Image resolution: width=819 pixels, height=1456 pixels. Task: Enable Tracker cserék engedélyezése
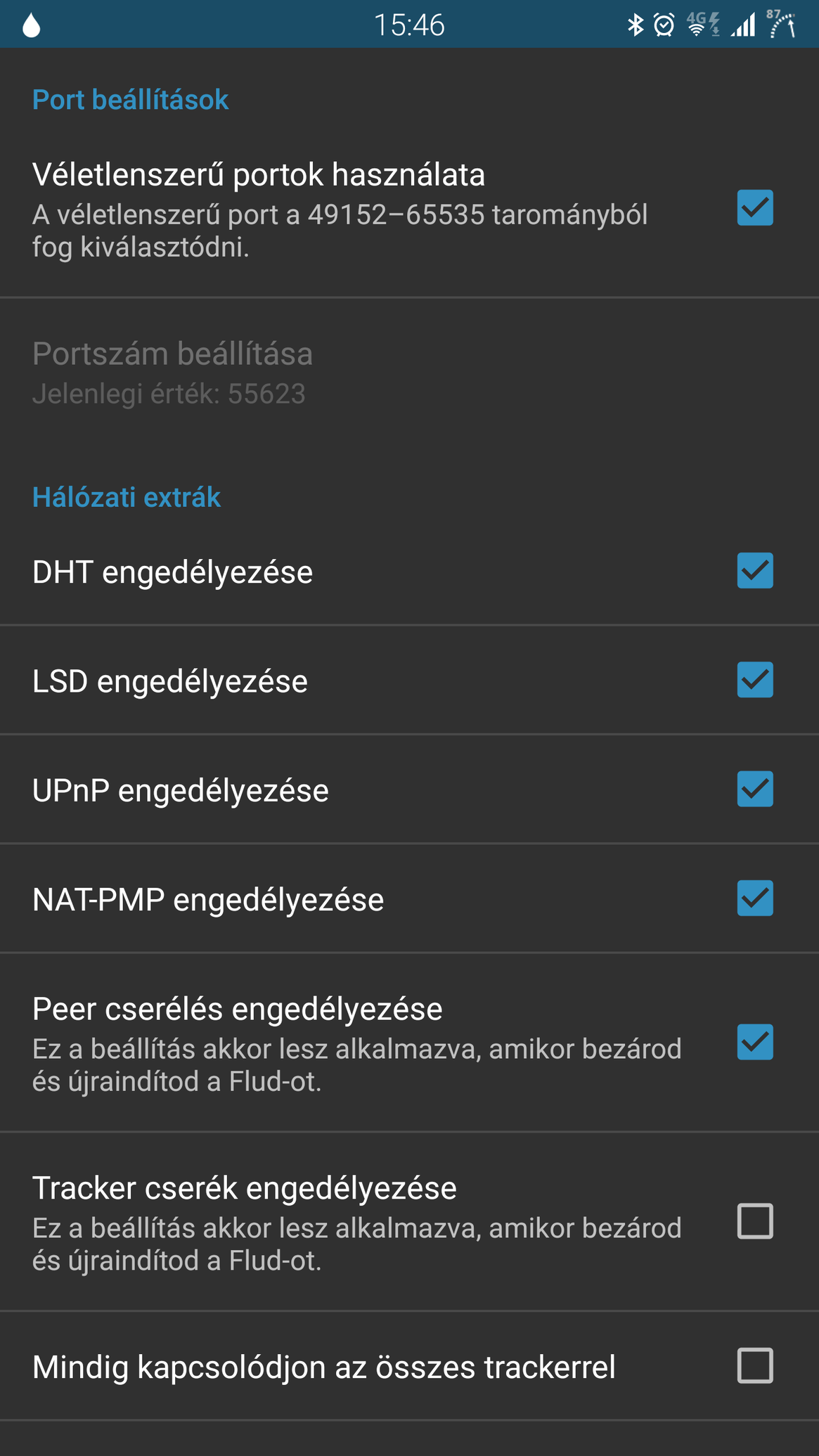coord(755,1221)
